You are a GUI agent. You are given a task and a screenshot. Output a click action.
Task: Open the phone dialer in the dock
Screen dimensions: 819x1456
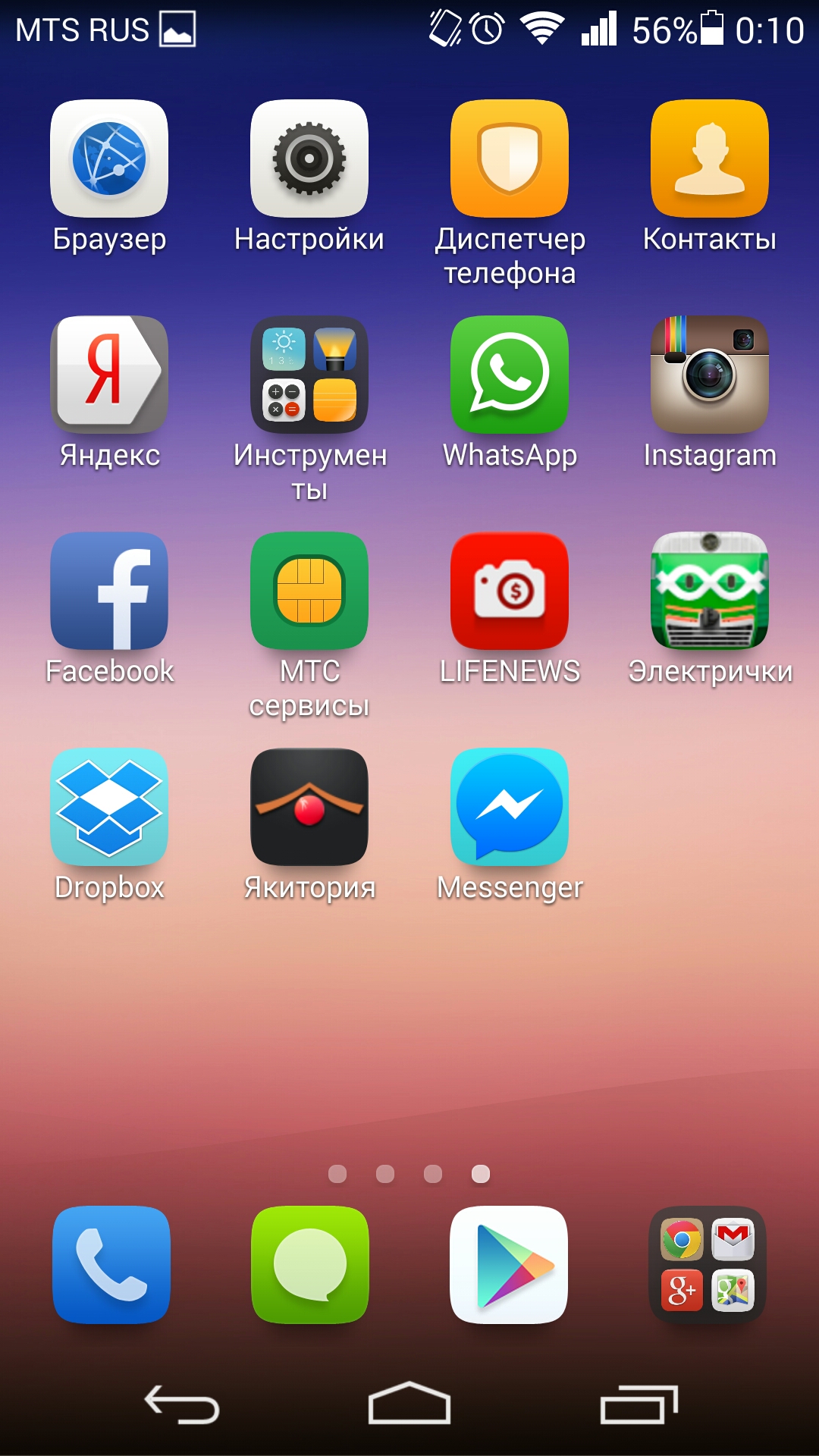pyautogui.click(x=111, y=1265)
